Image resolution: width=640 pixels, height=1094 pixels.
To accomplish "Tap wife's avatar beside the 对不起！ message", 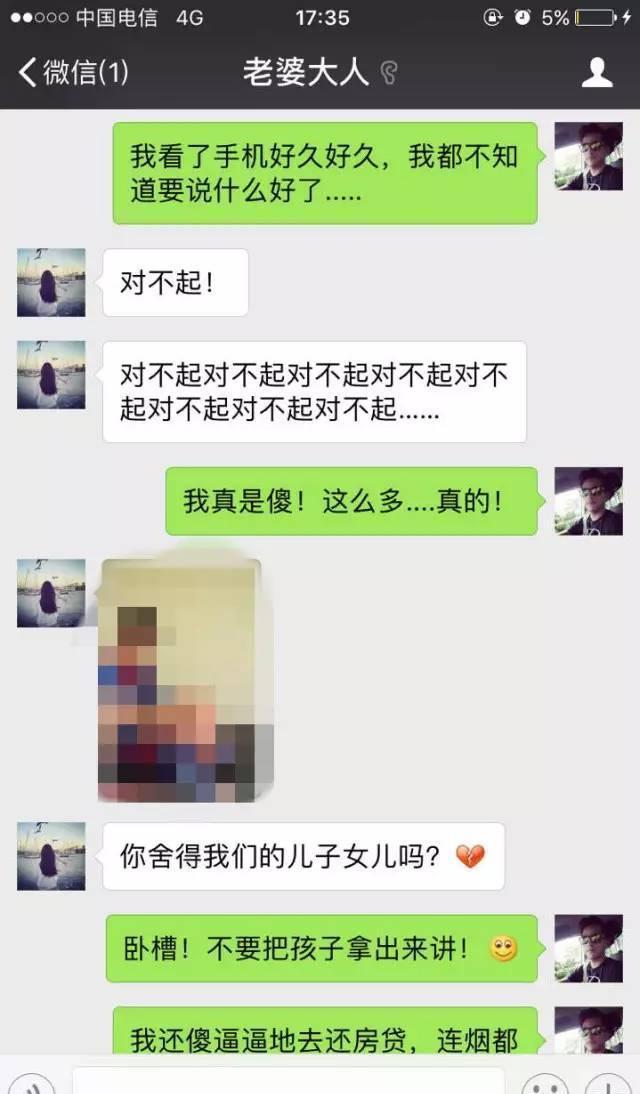I will pos(51,282).
